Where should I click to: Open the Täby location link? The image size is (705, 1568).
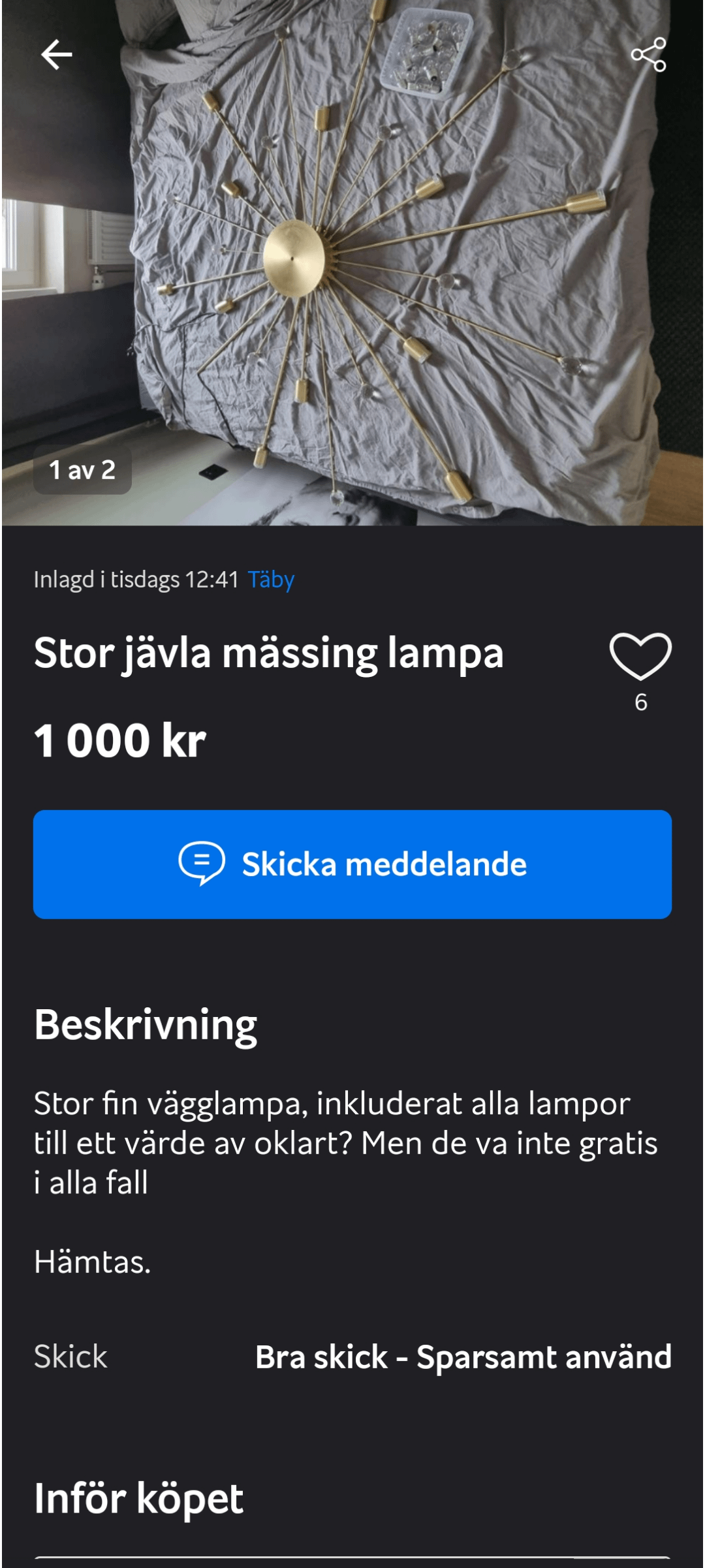pos(271,580)
